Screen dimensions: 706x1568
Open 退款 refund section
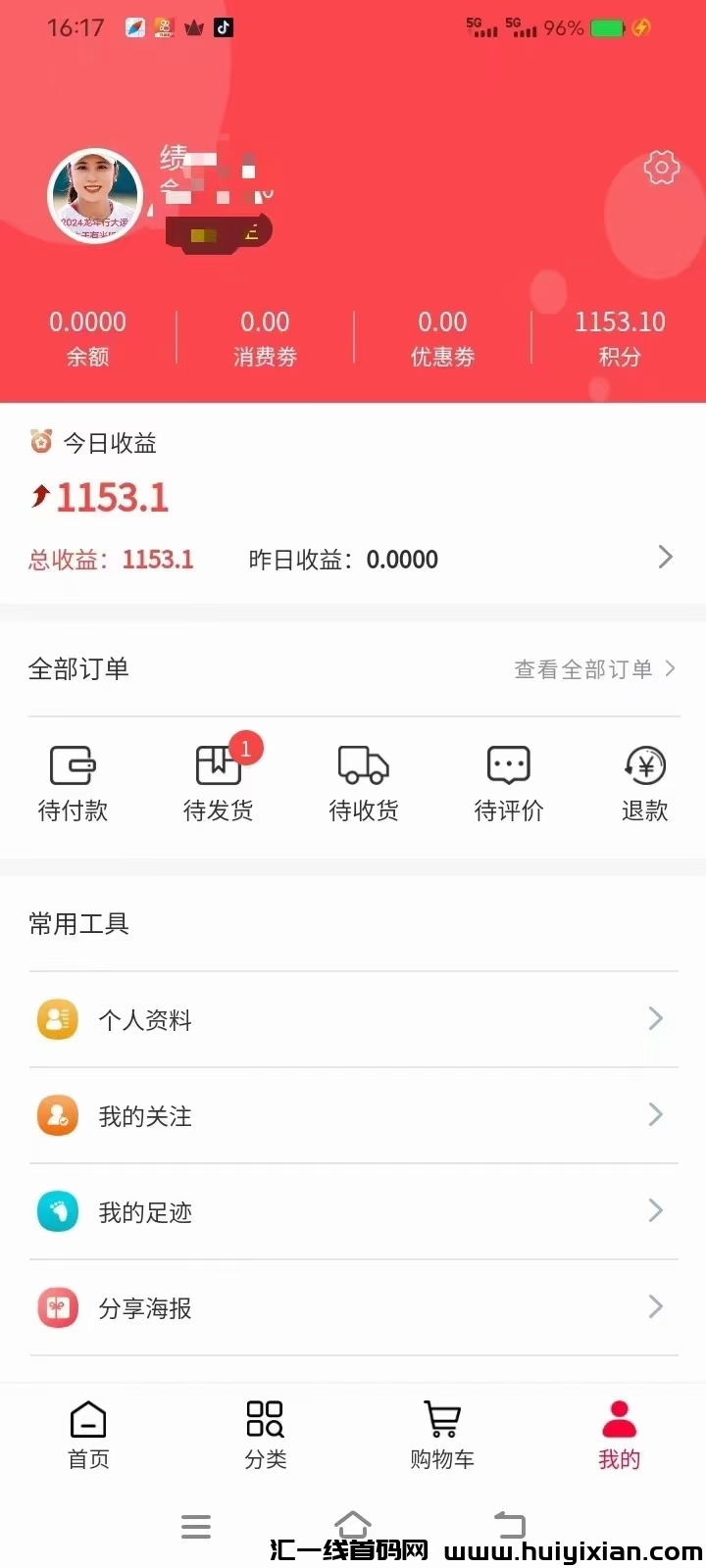tap(644, 782)
